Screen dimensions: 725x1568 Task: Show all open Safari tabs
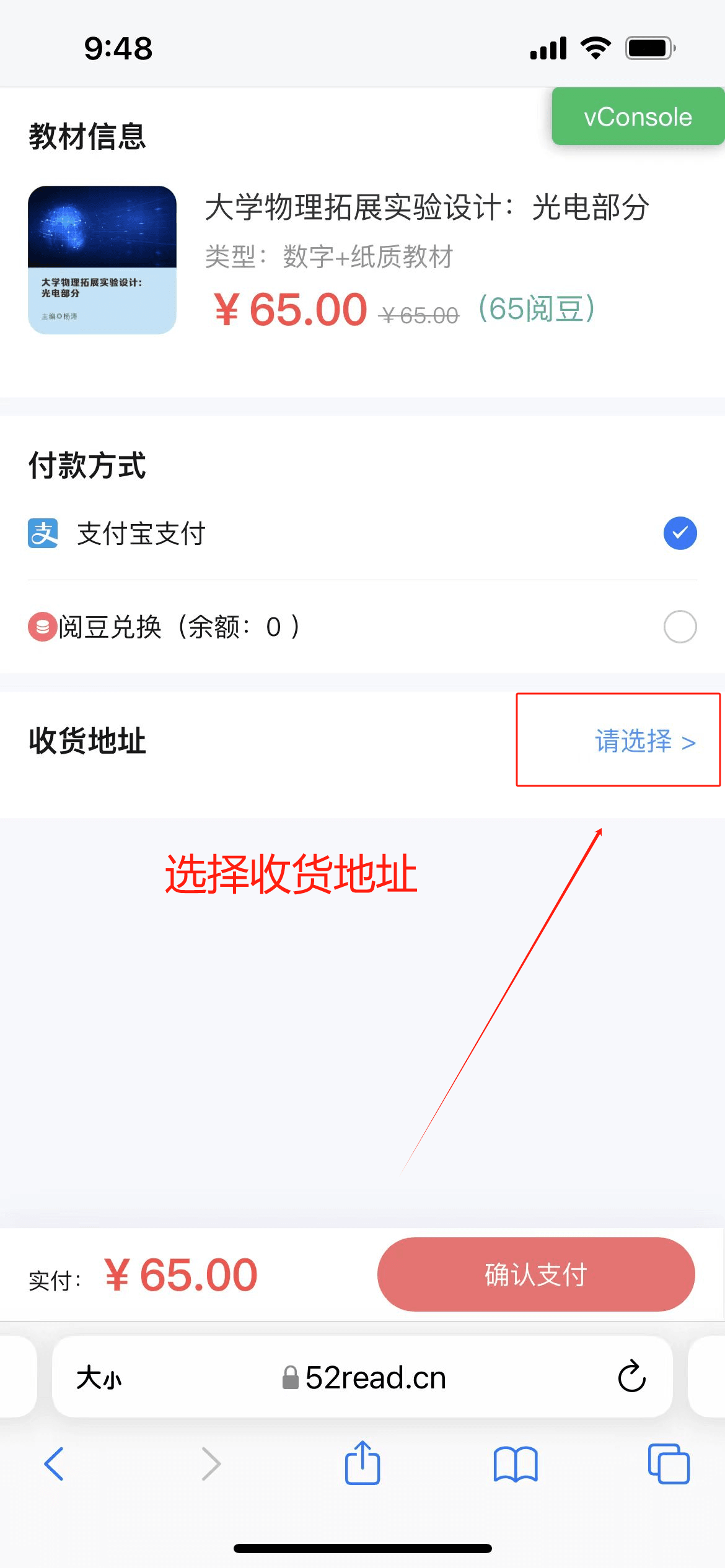pyautogui.click(x=668, y=1464)
